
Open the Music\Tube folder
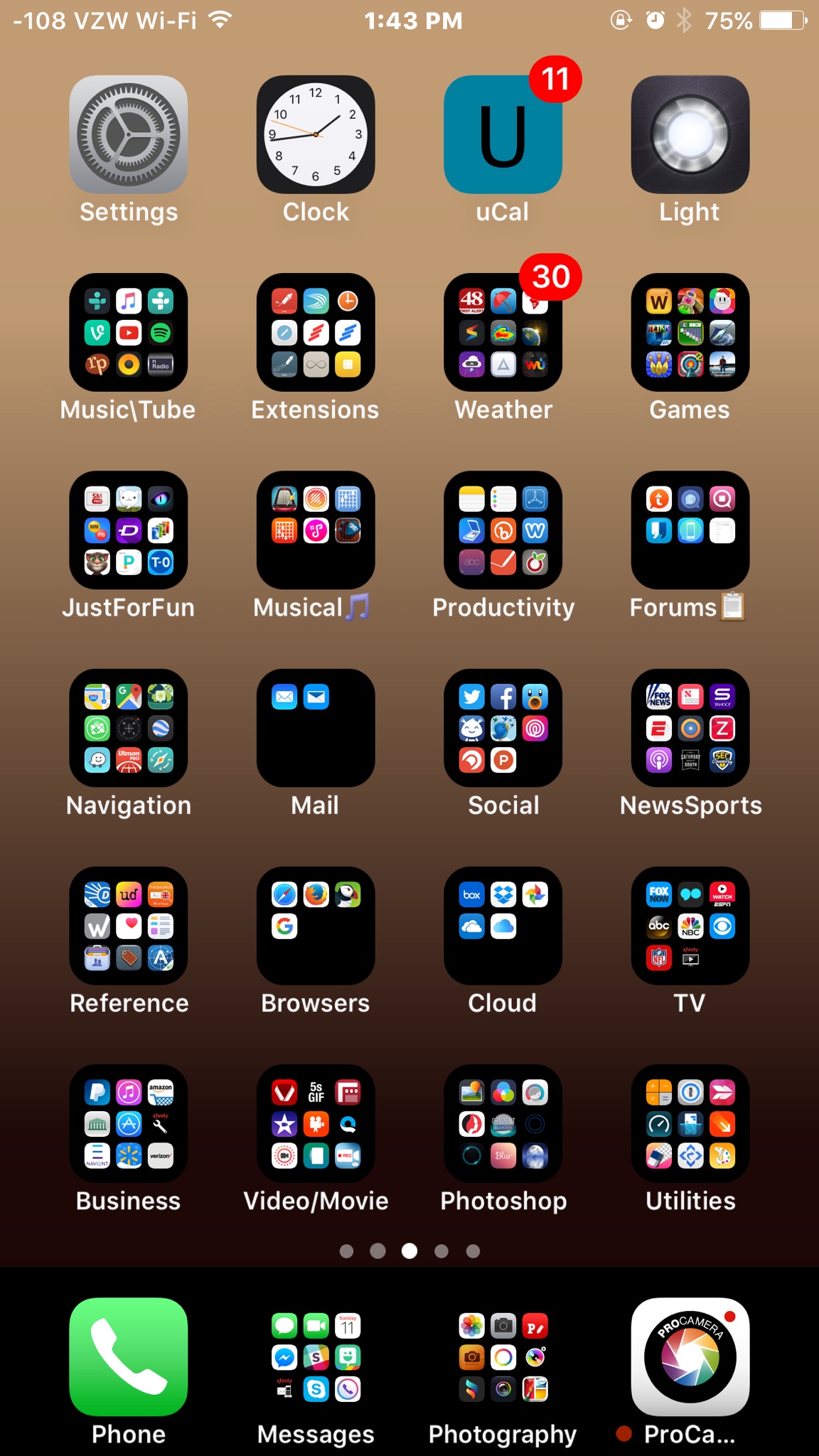click(x=129, y=333)
